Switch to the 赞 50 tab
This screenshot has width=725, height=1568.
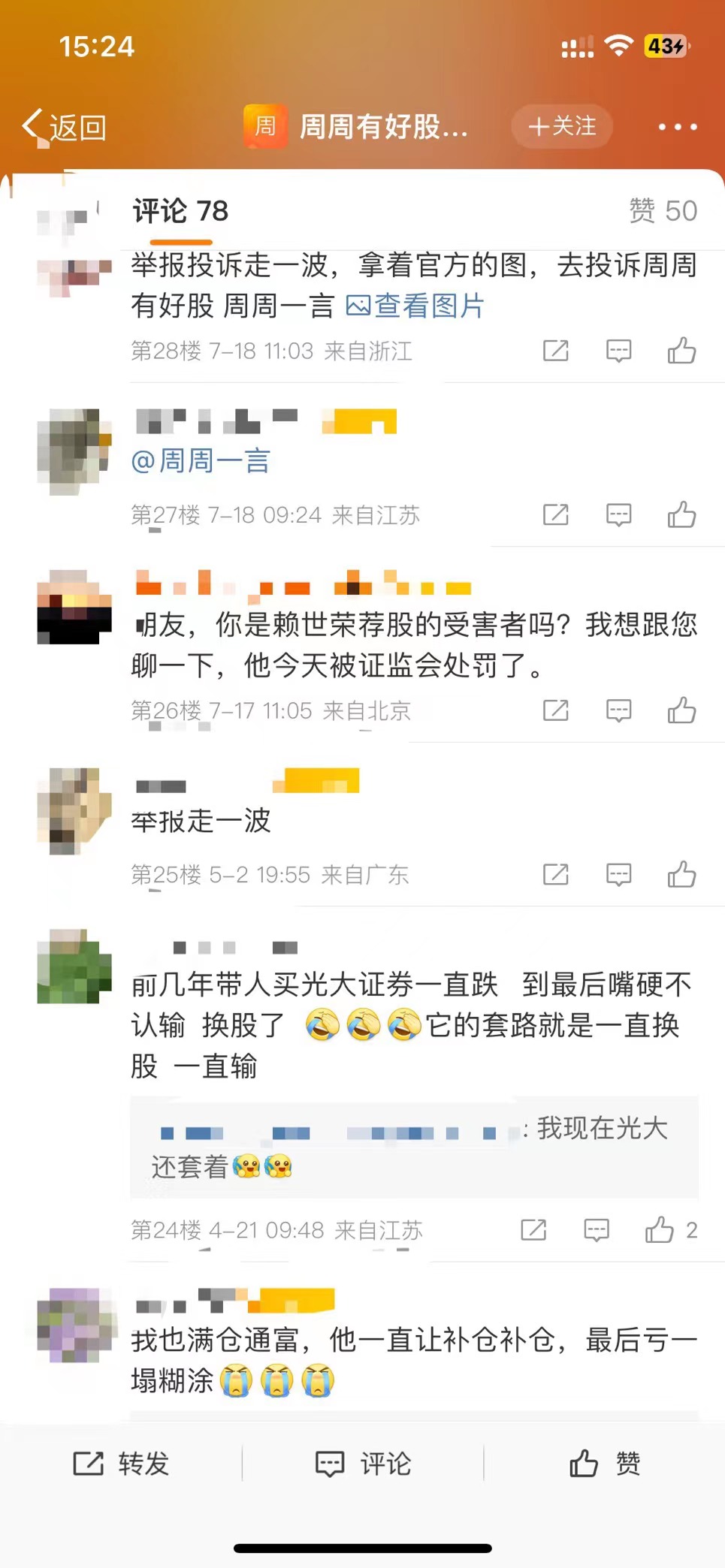(x=662, y=212)
